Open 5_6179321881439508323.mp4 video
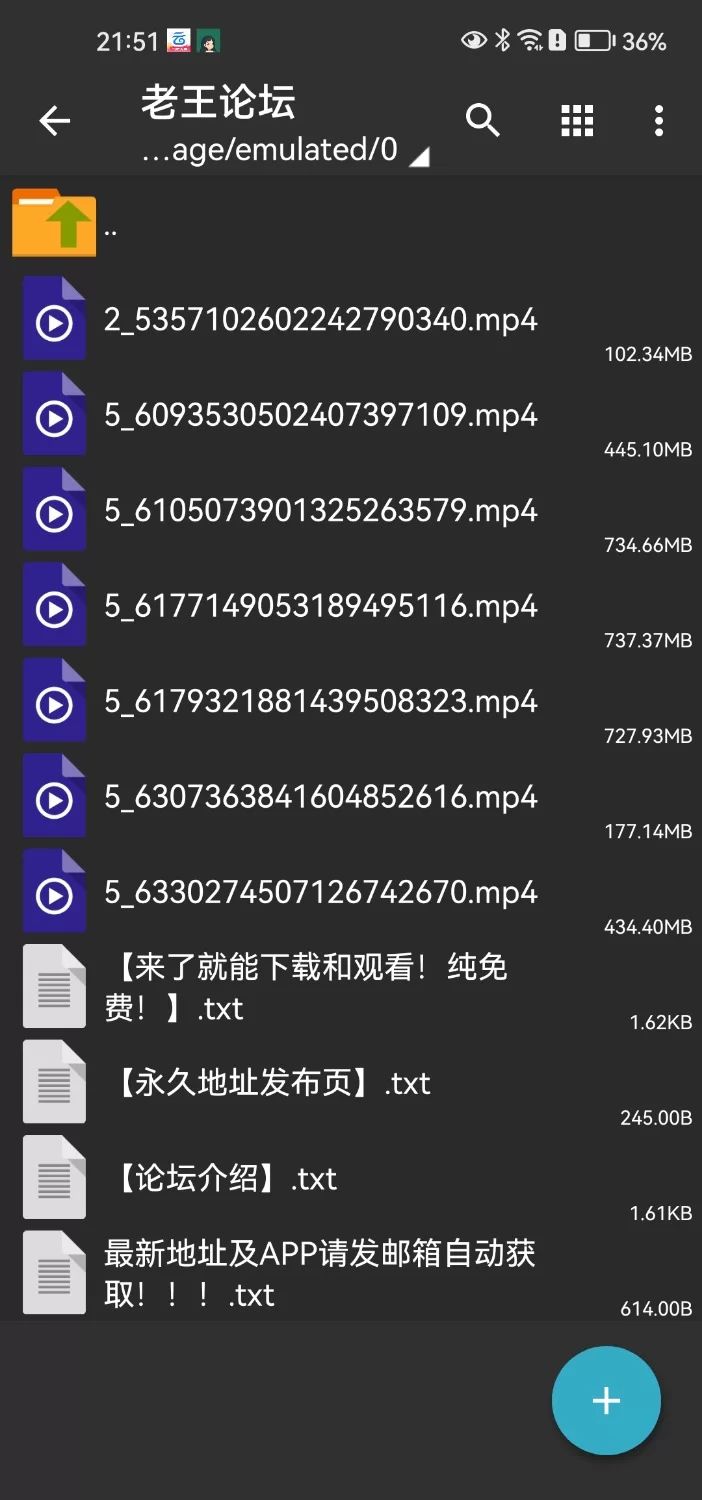The height and width of the screenshot is (1500, 702). 320,702
